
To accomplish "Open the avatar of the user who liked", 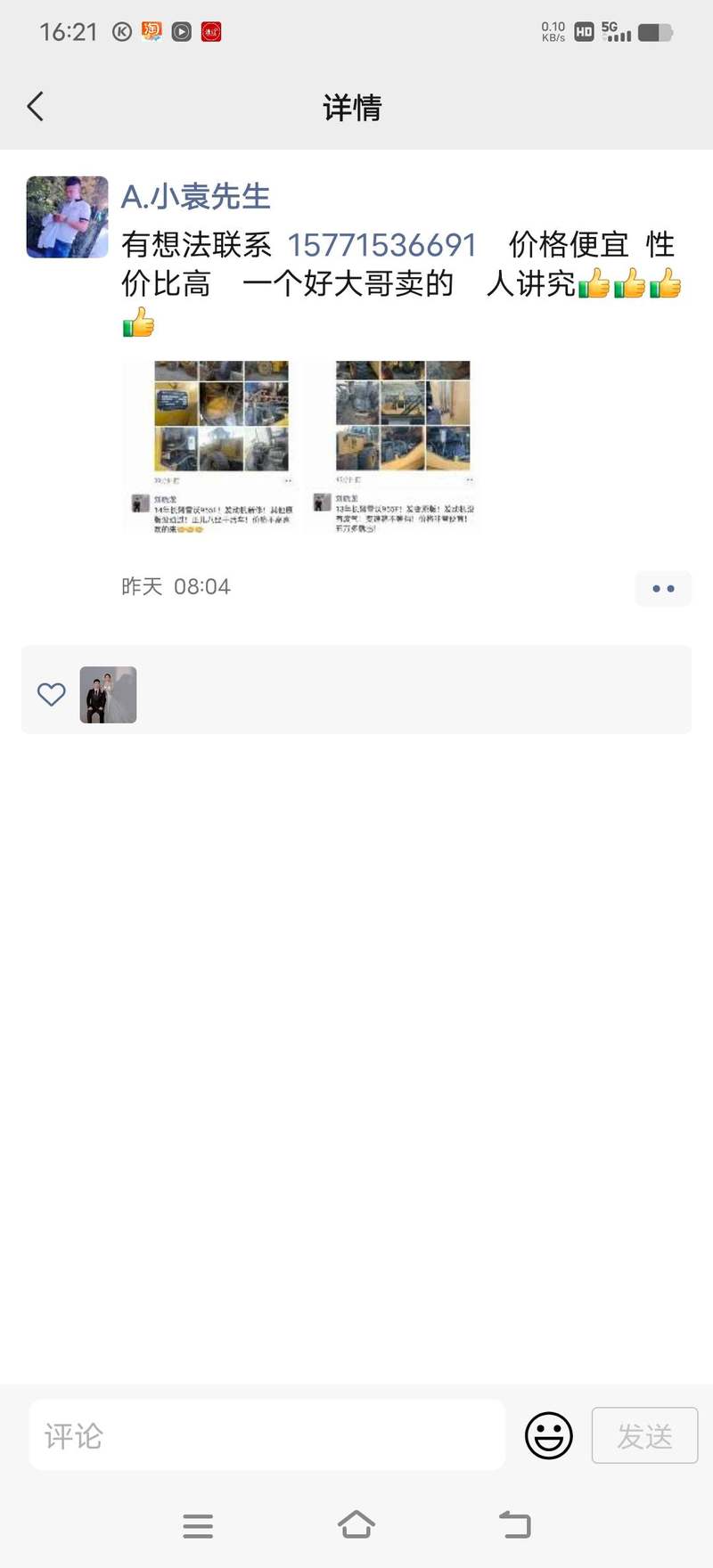I will [108, 695].
